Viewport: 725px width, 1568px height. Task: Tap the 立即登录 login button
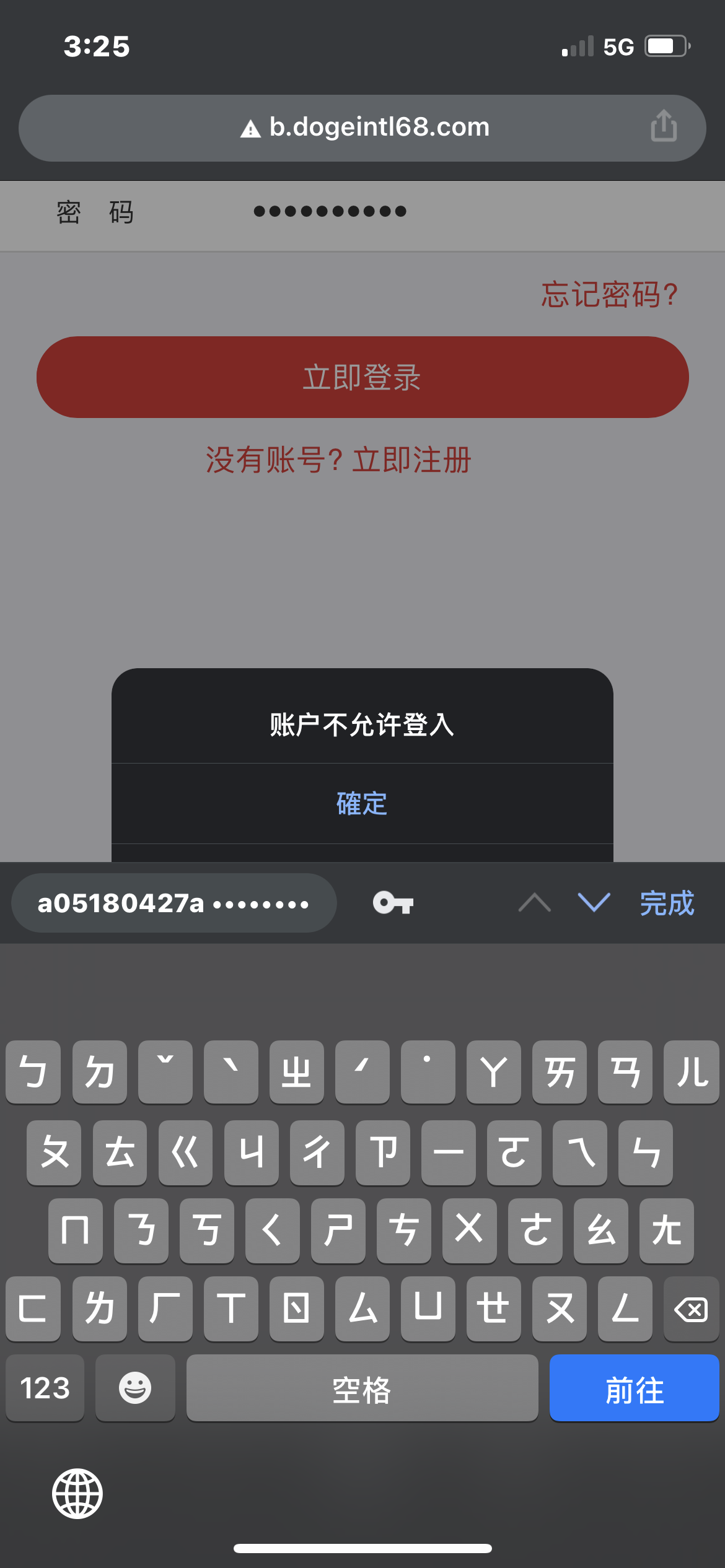pyautogui.click(x=362, y=377)
